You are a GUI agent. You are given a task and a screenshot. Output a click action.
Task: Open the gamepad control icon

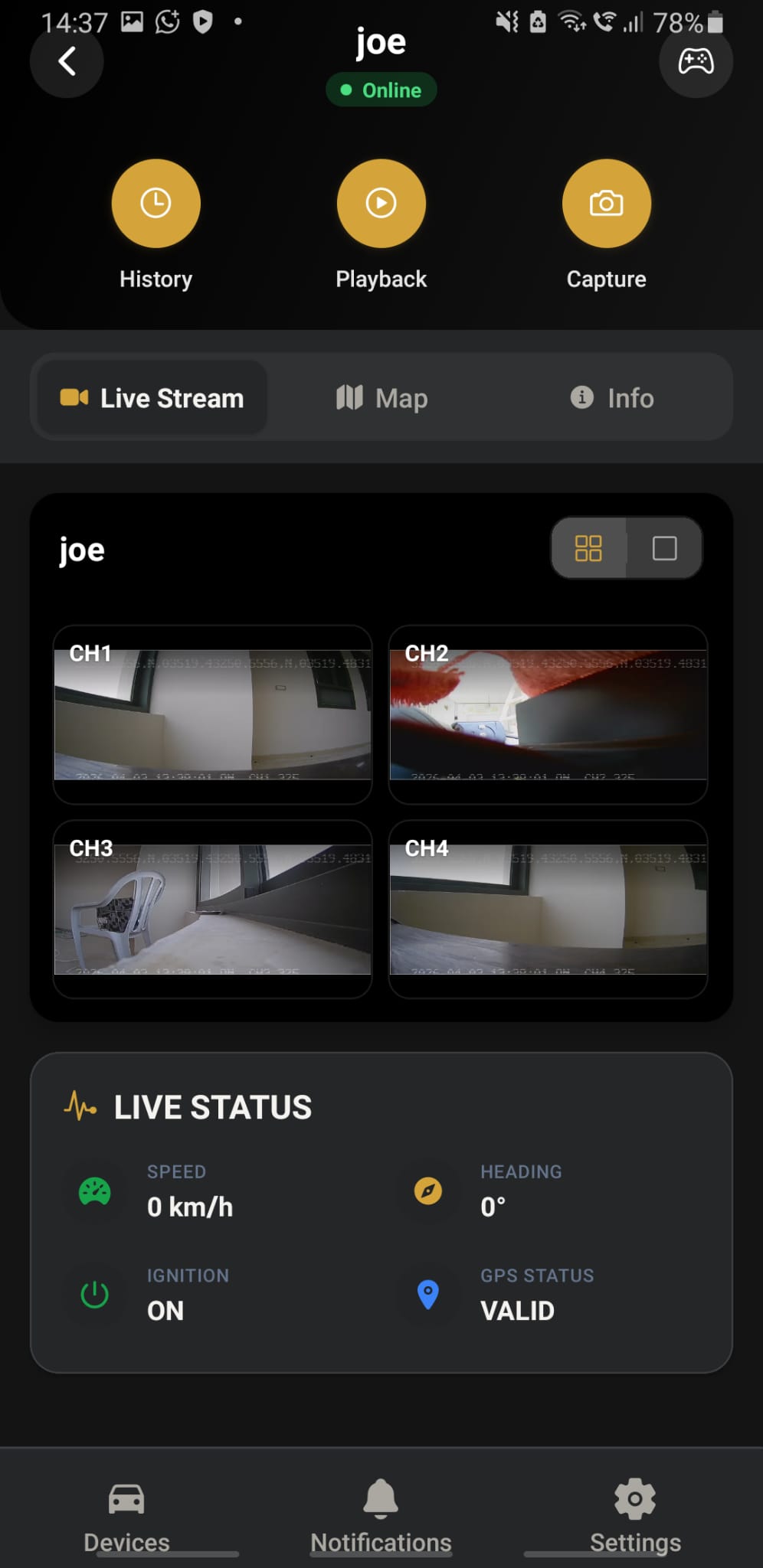tap(696, 61)
